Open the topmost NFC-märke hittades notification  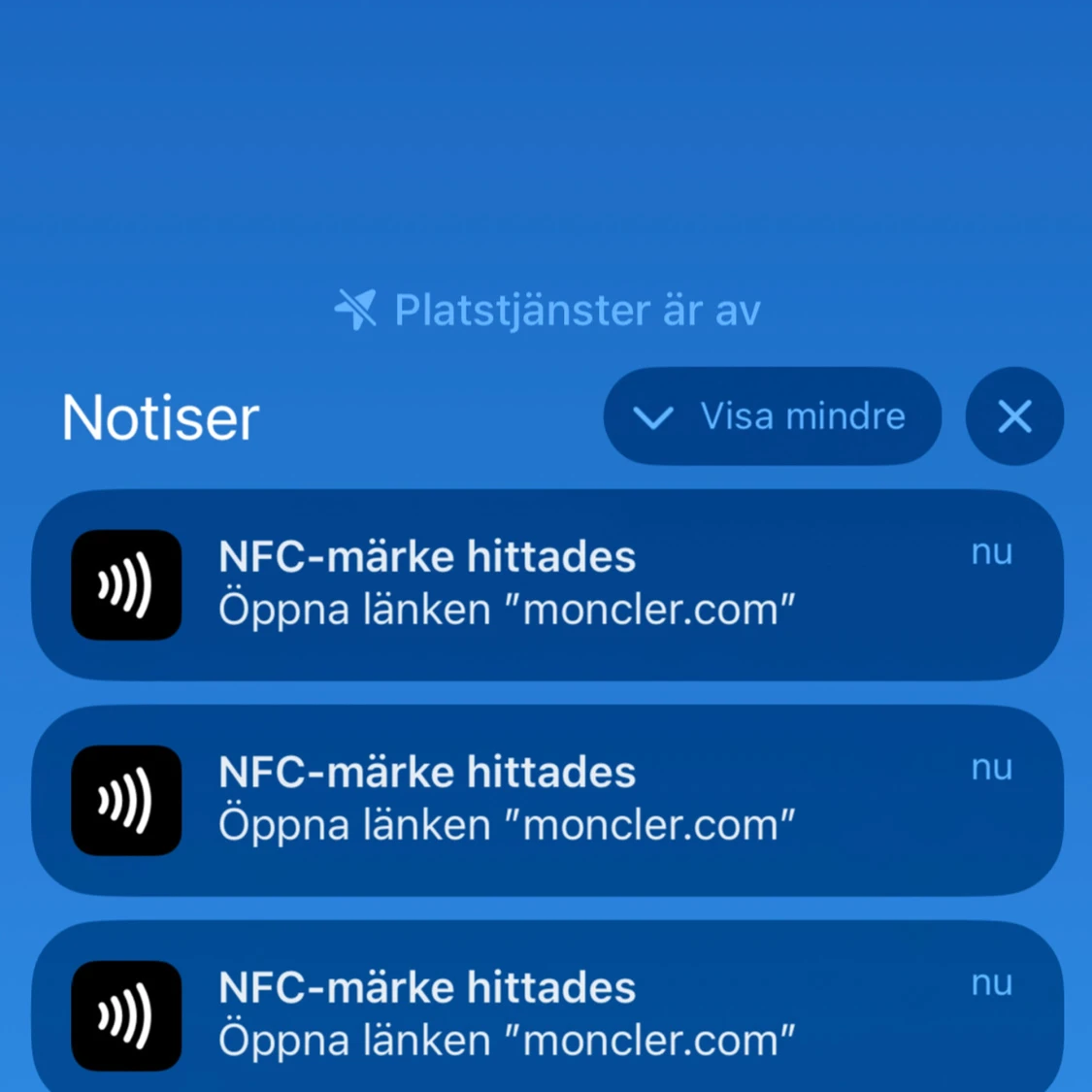click(546, 584)
